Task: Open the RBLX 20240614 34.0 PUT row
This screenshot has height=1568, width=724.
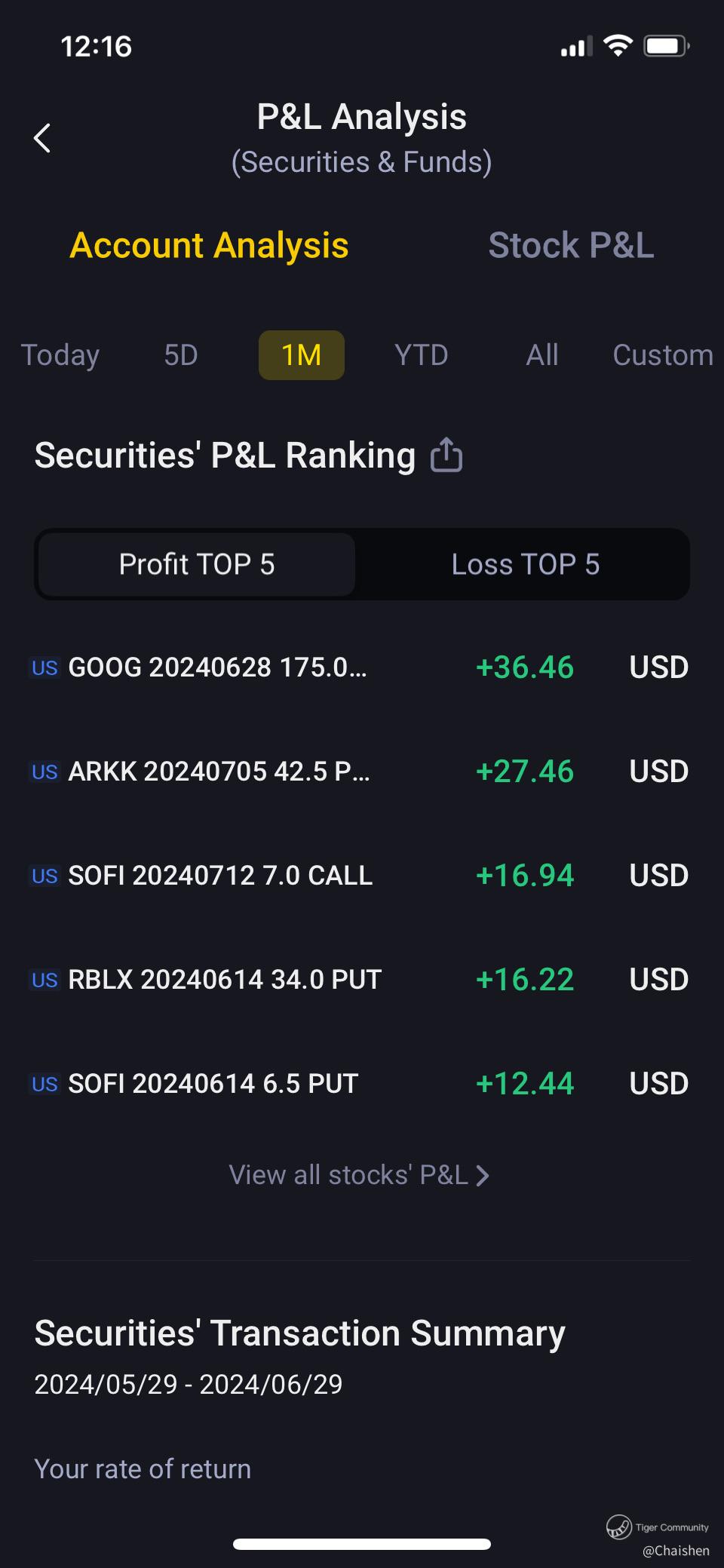Action: (x=360, y=980)
